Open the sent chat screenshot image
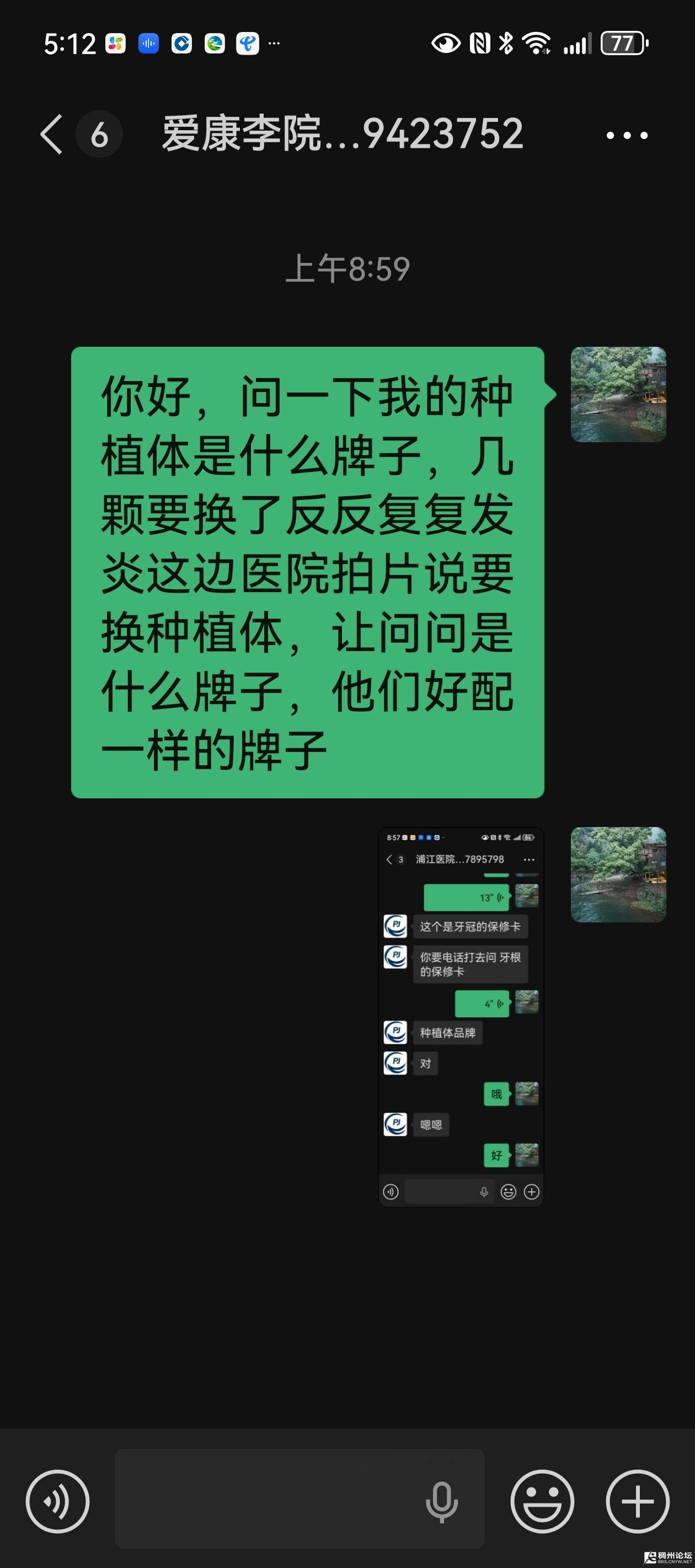This screenshot has height=1568, width=695. tap(461, 1017)
